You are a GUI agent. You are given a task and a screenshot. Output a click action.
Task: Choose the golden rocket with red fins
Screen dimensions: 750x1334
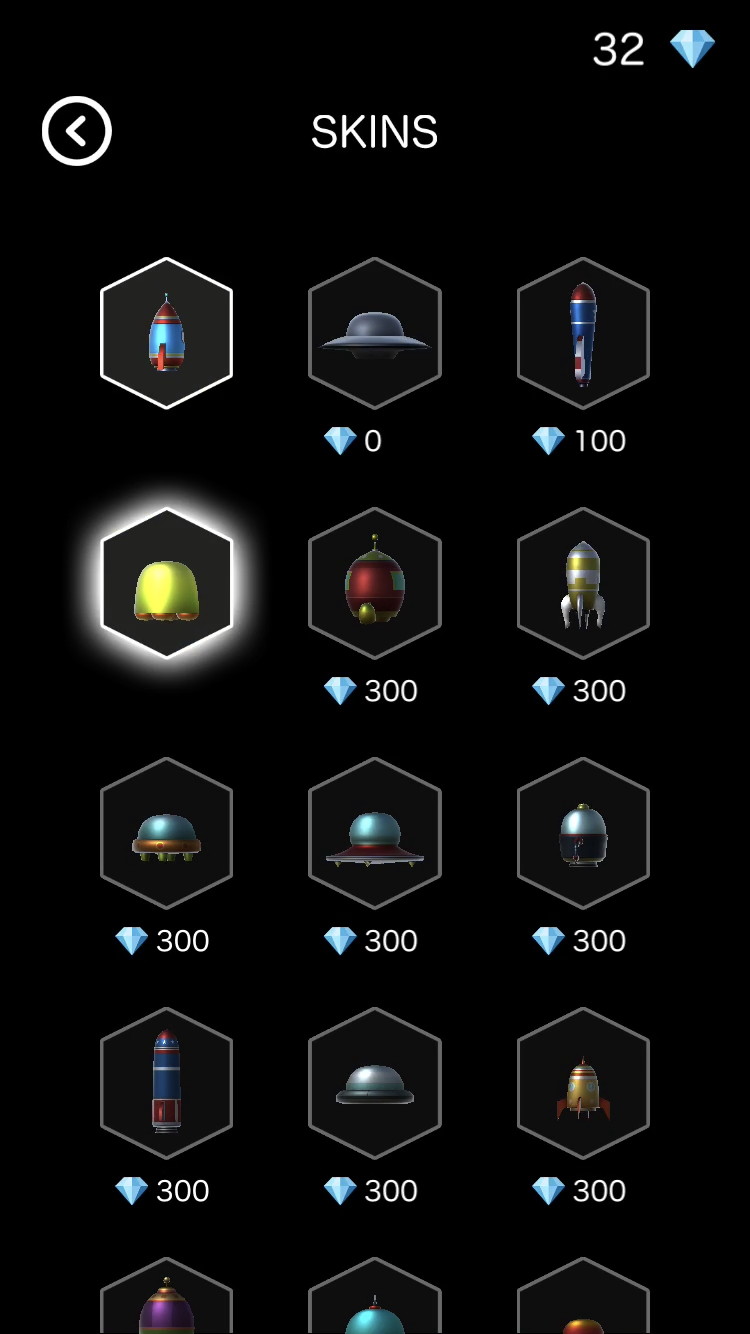(583, 1083)
